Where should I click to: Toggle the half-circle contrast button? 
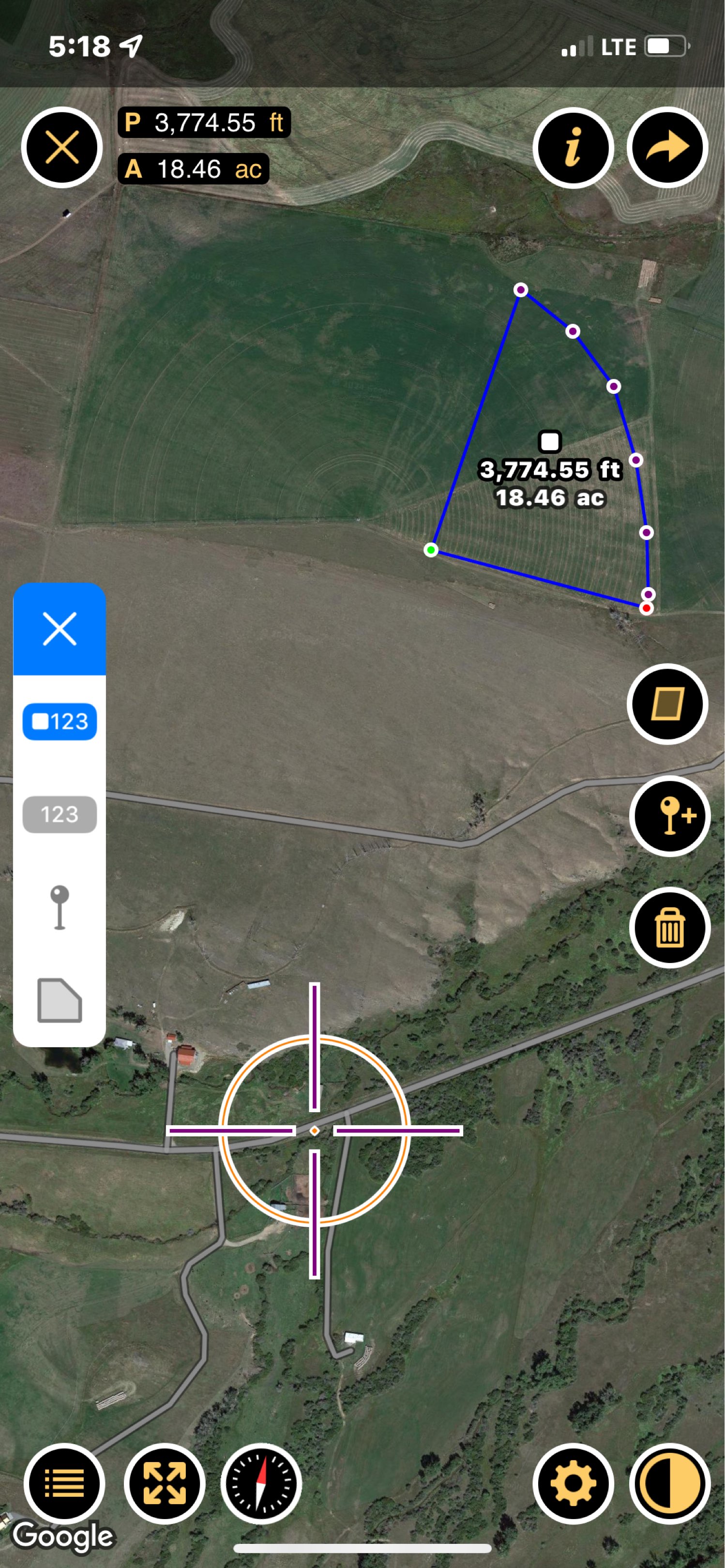click(670, 1483)
